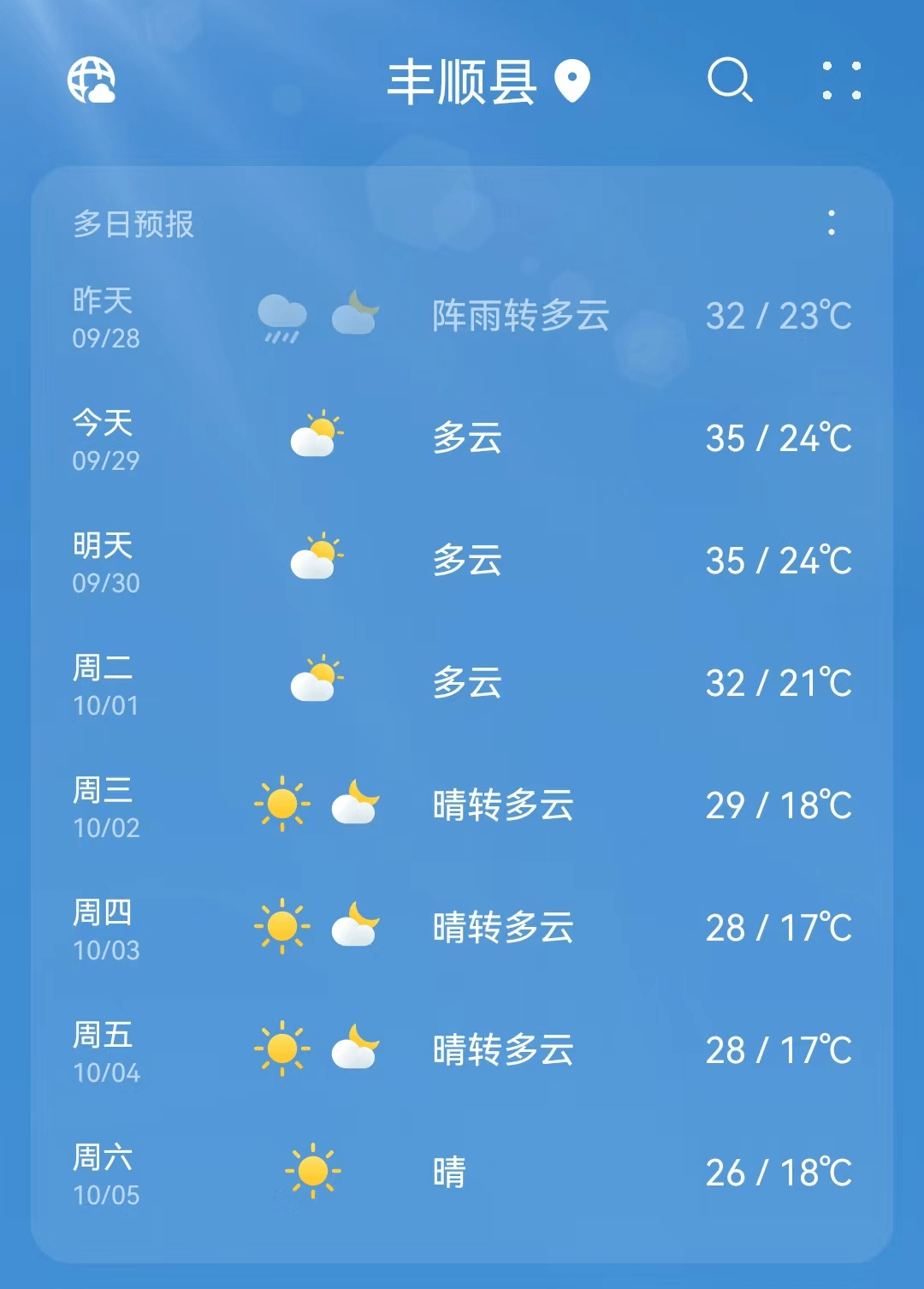This screenshot has height=1289, width=924.
Task: View 周三 10/02 forecast details
Action: click(462, 806)
